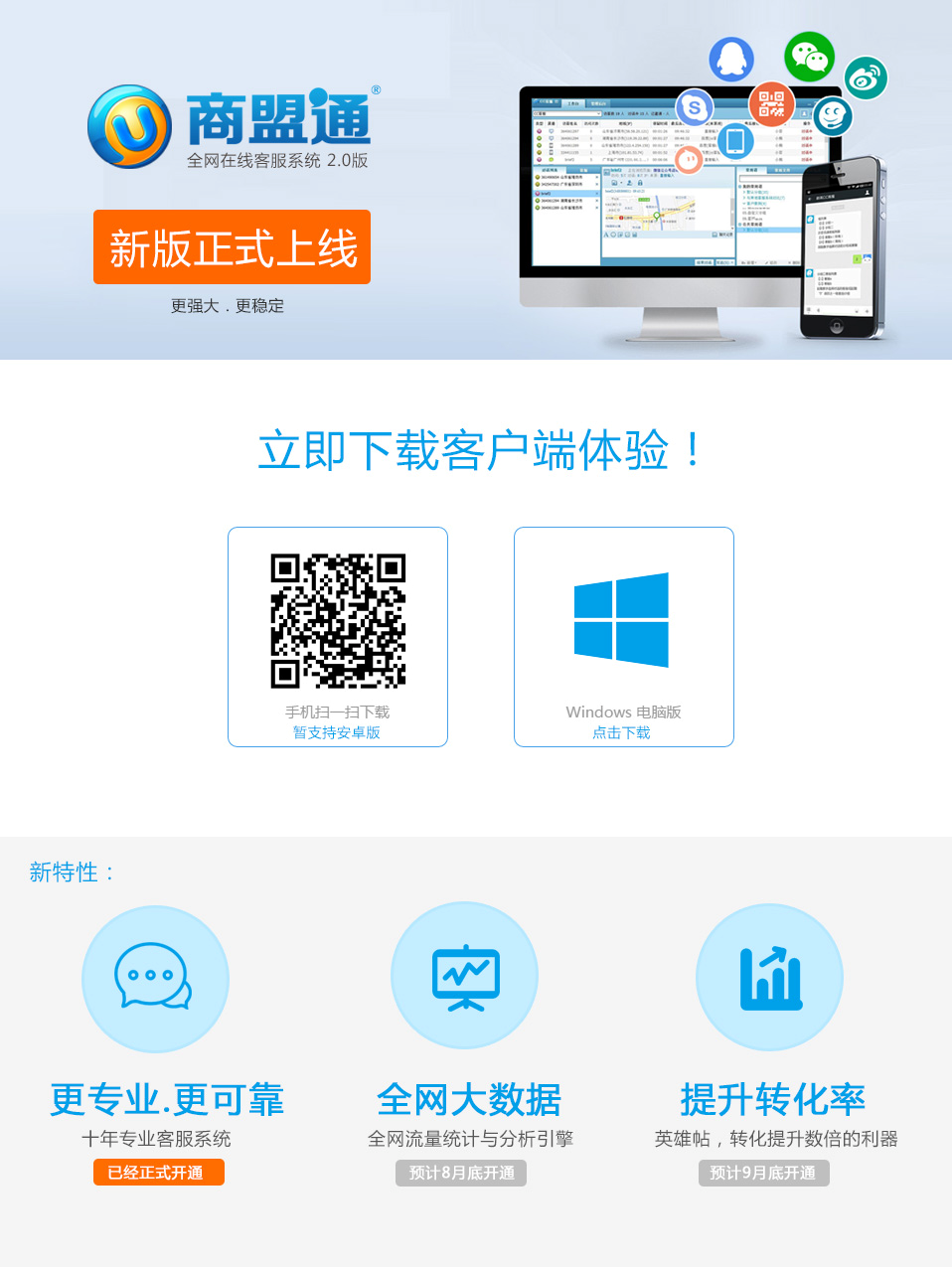The height and width of the screenshot is (1267, 952).
Task: Open the 暂支持安卓版 mobile download link
Action: pyautogui.click(x=337, y=732)
